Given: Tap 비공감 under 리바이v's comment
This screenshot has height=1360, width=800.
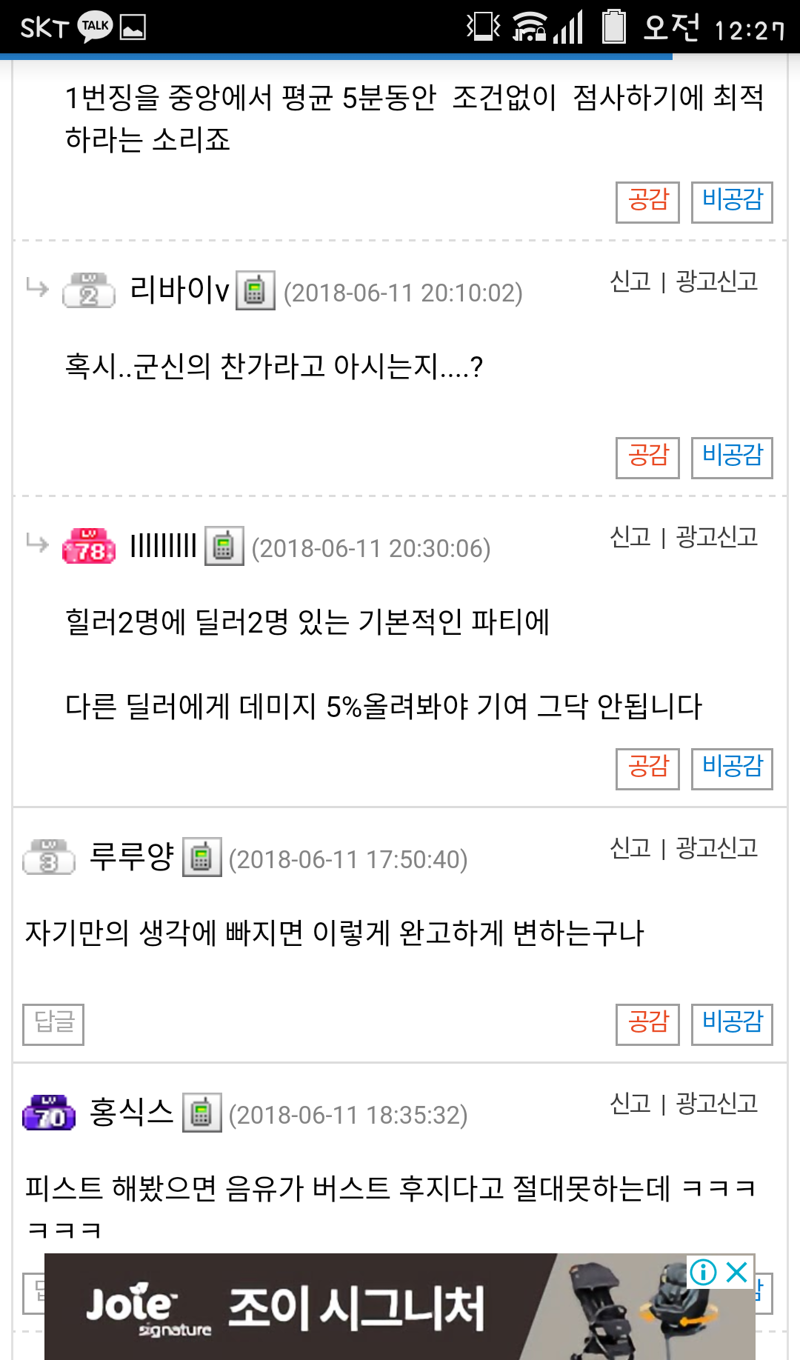Looking at the screenshot, I should [x=732, y=457].
